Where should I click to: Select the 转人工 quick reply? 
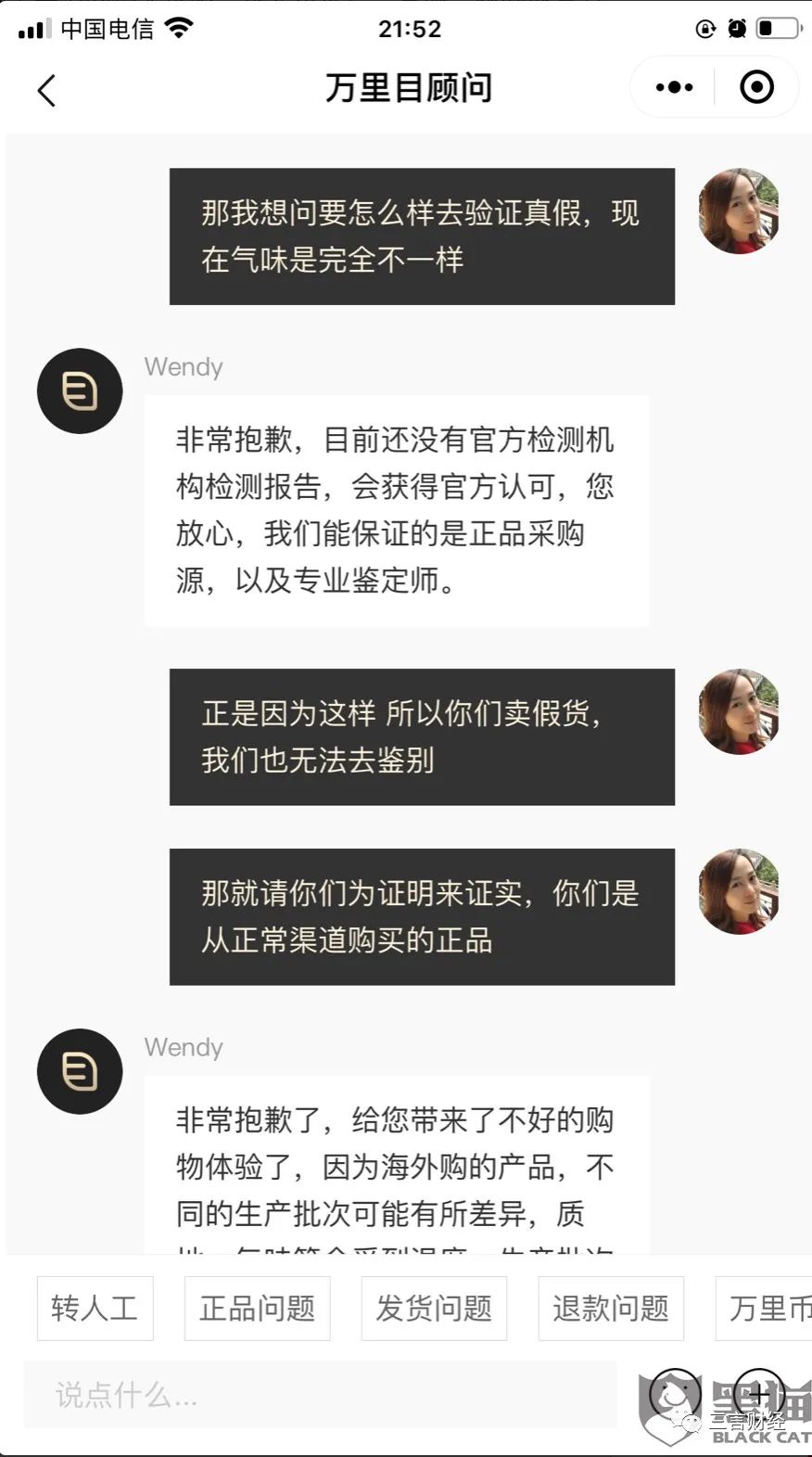click(95, 1308)
